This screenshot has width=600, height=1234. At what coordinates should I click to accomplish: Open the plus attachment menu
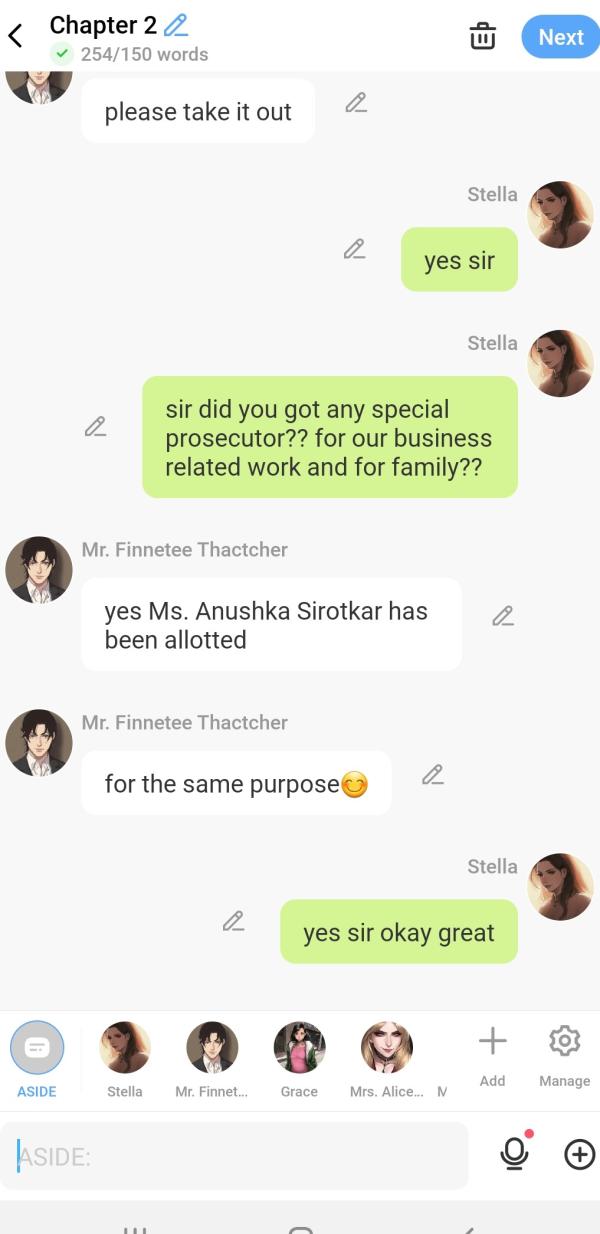pos(580,1155)
